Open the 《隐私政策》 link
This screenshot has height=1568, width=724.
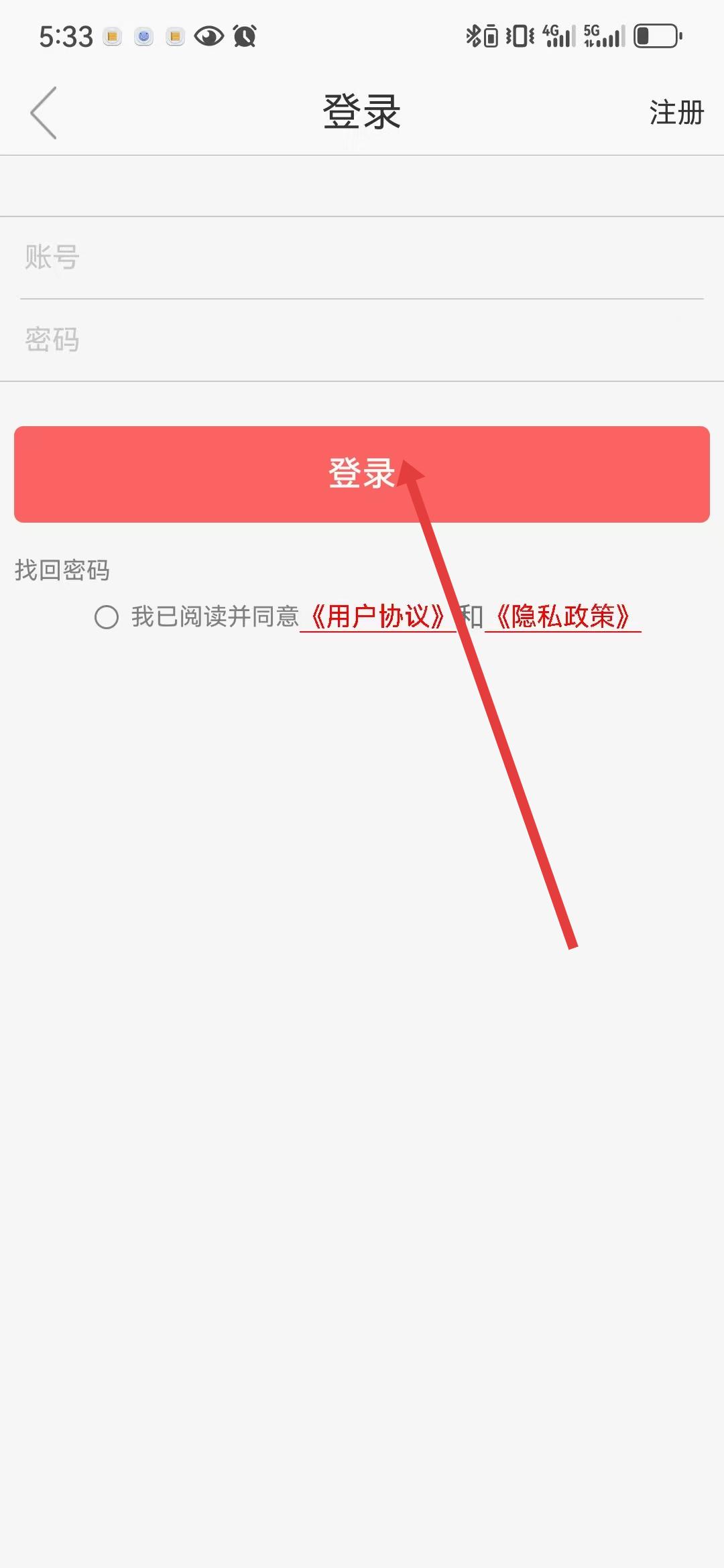[562, 617]
